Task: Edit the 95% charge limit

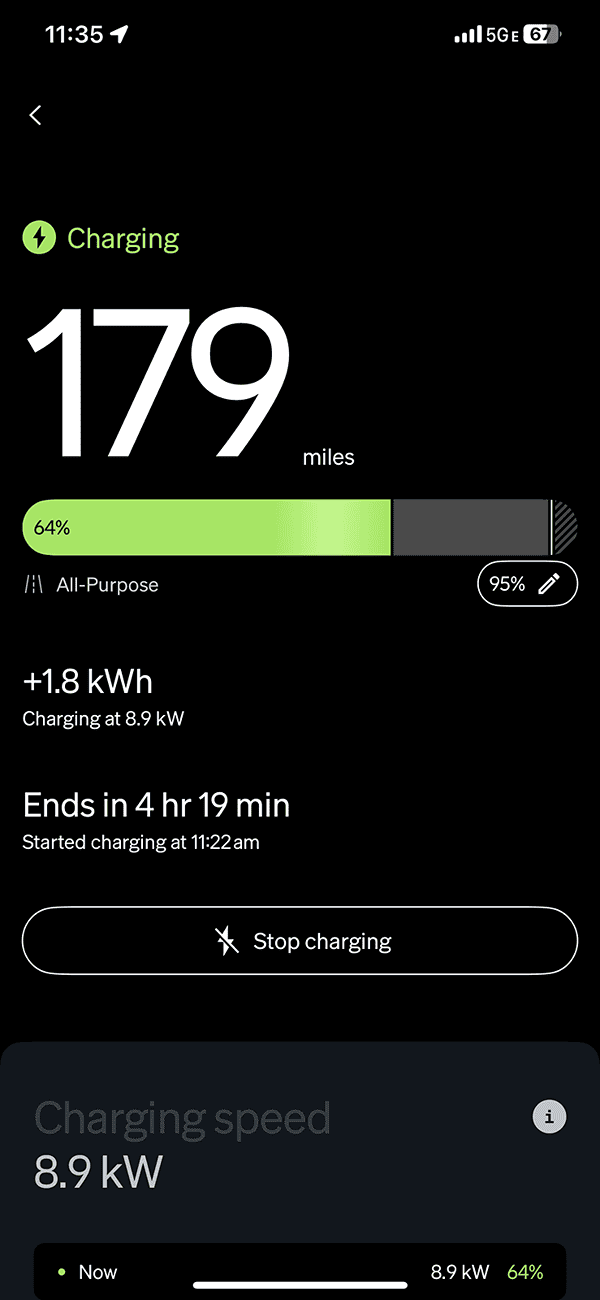Action: pyautogui.click(x=527, y=585)
